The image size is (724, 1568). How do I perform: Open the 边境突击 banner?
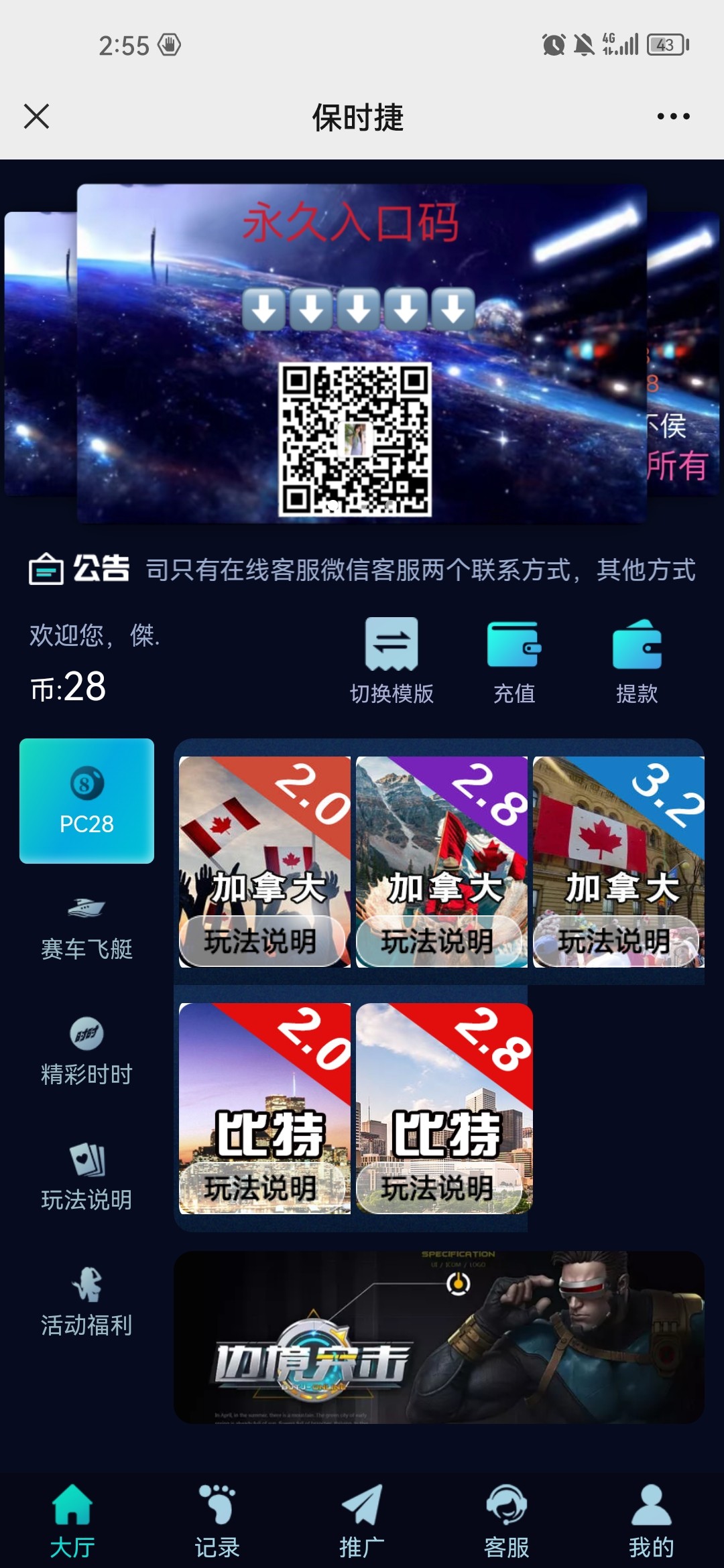click(438, 1337)
